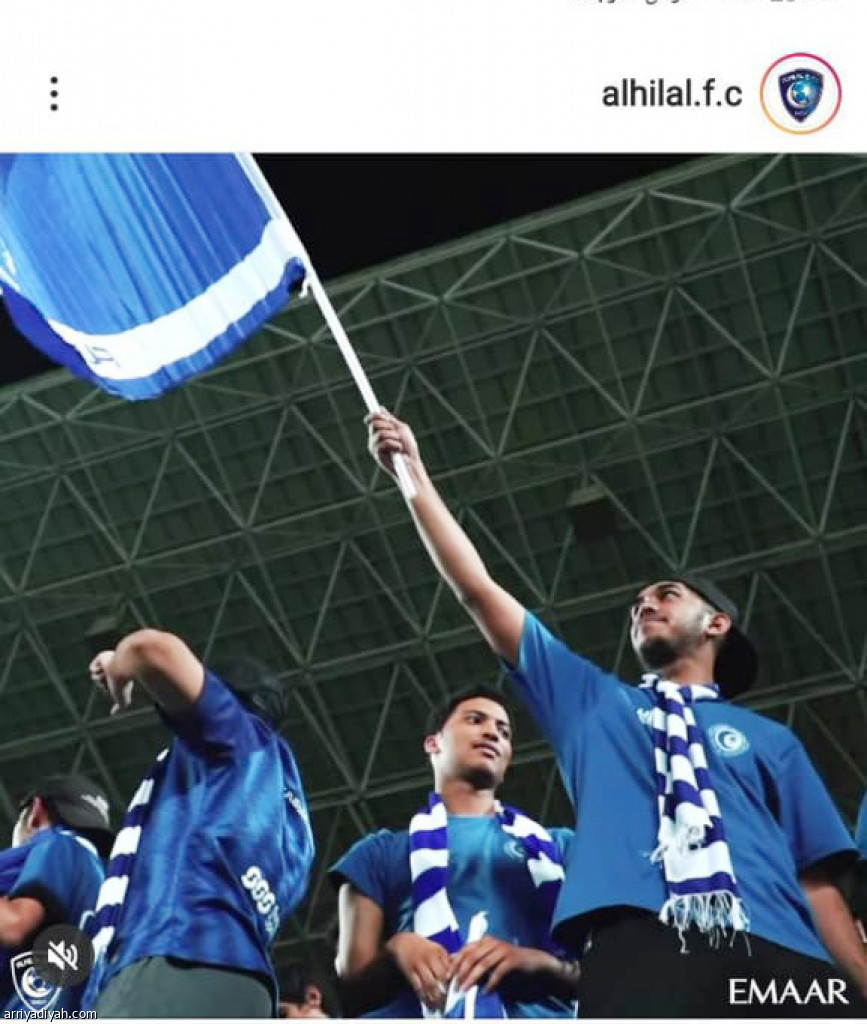Open the alhilal.f.c profile by username
The height and width of the screenshot is (1024, 867).
click(671, 94)
